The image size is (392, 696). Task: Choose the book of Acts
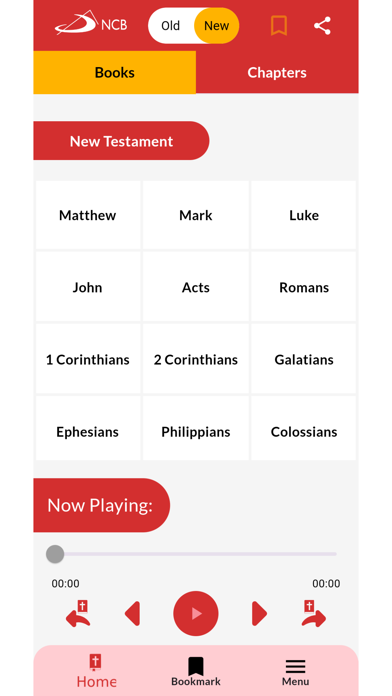pos(196,287)
